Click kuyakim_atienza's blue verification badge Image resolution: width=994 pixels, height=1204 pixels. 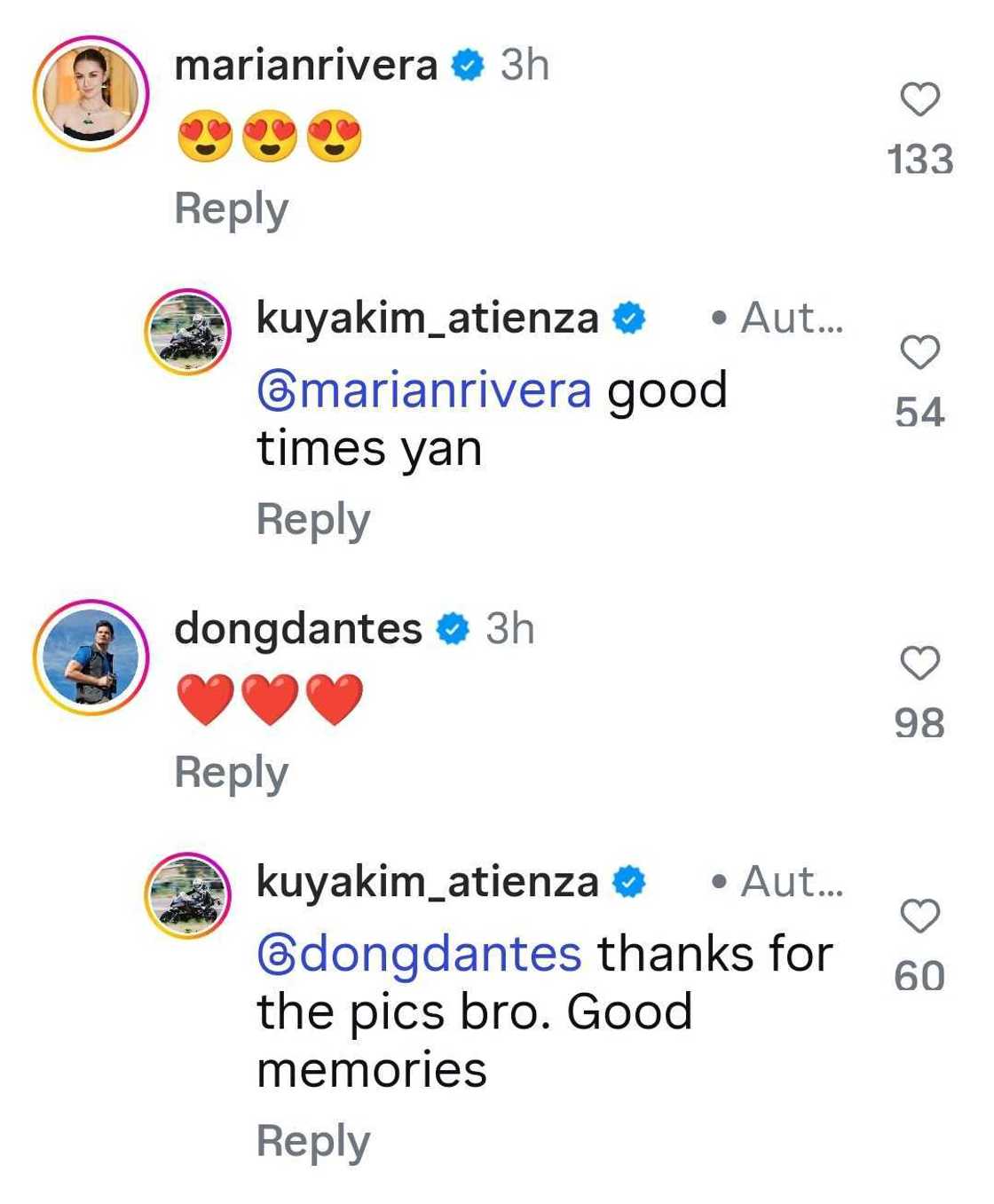(x=629, y=318)
